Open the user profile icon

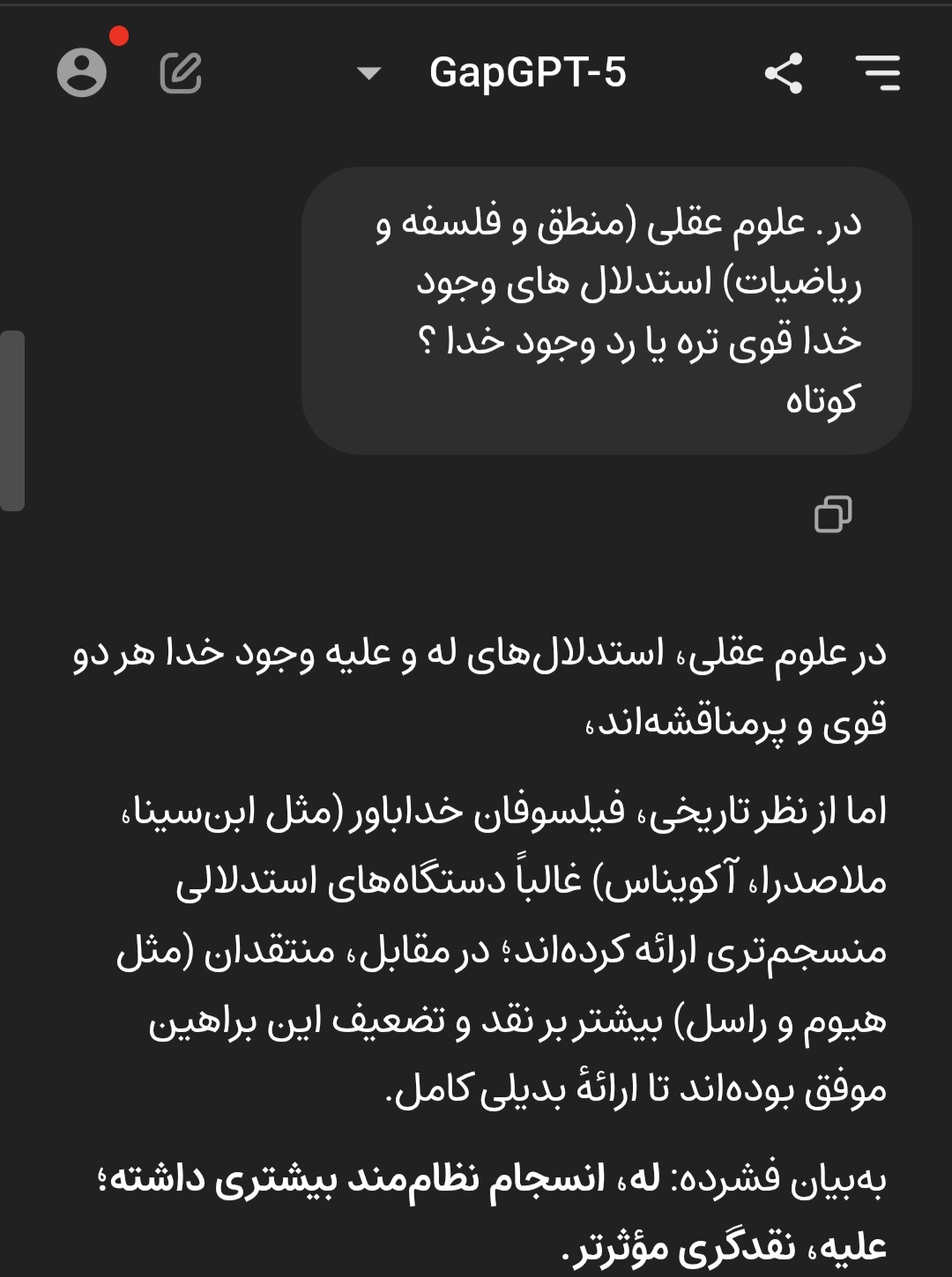pos(82,72)
